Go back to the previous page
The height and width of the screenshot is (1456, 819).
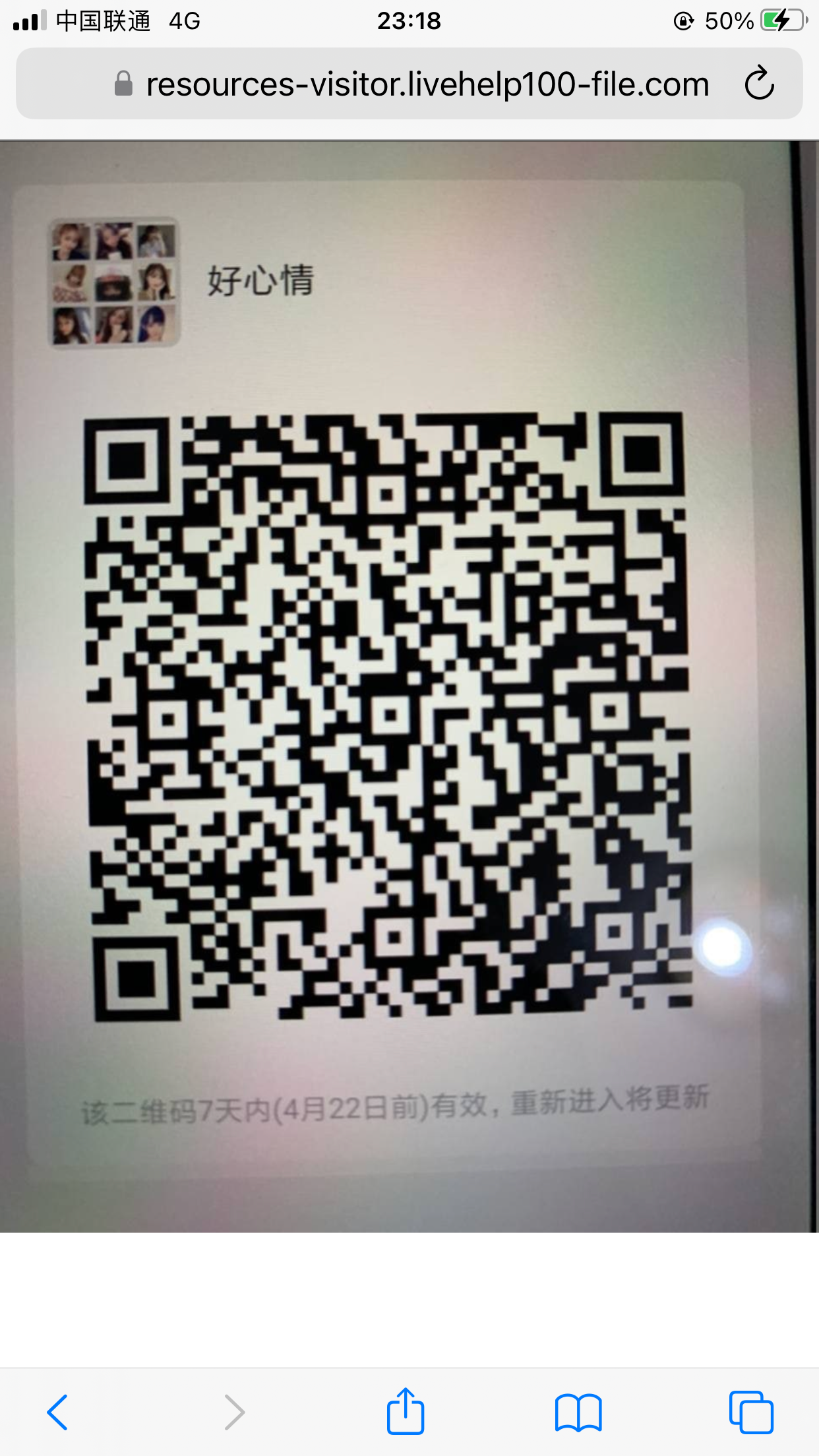[58, 1412]
